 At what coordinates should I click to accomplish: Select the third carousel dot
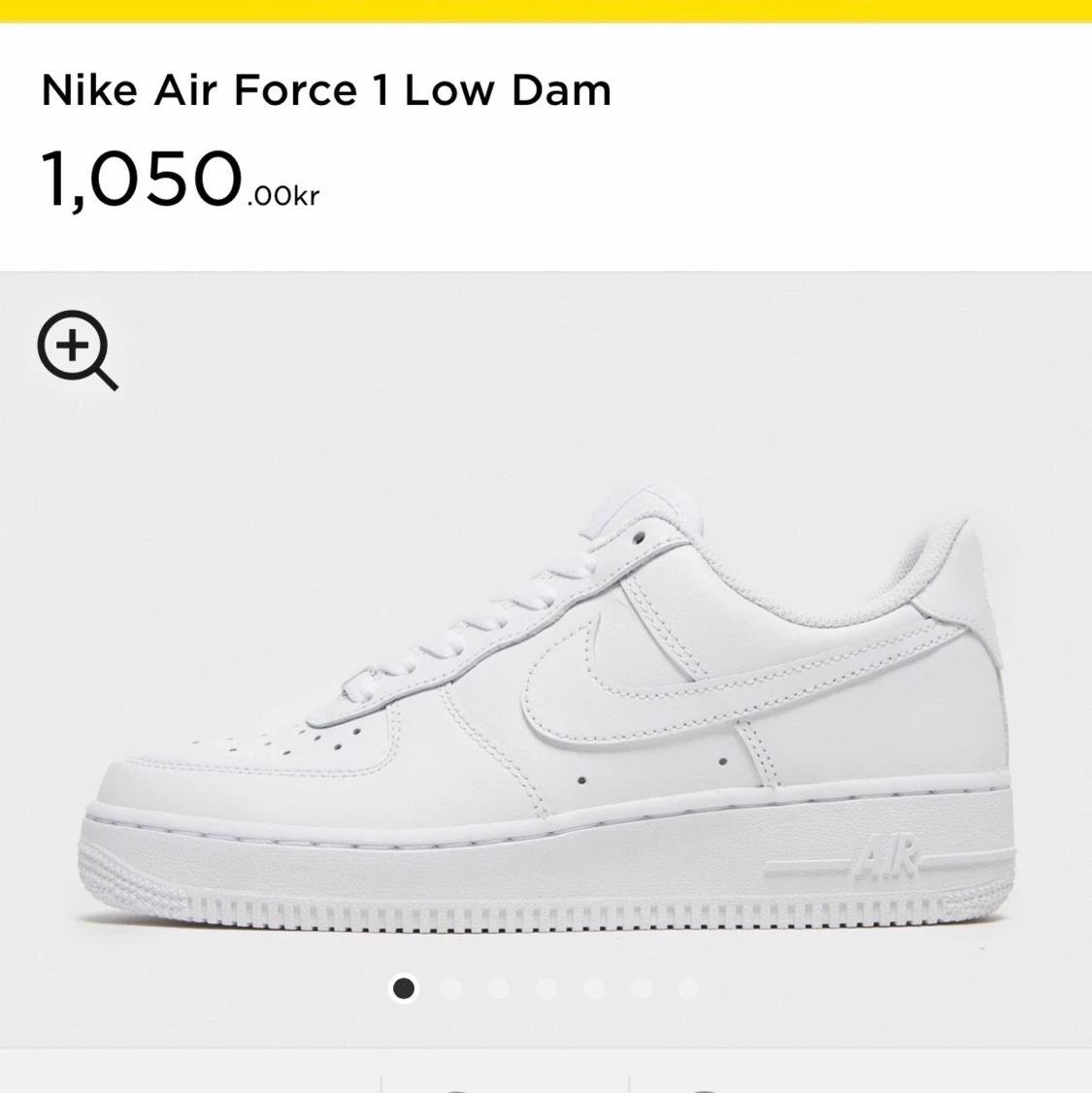point(498,988)
